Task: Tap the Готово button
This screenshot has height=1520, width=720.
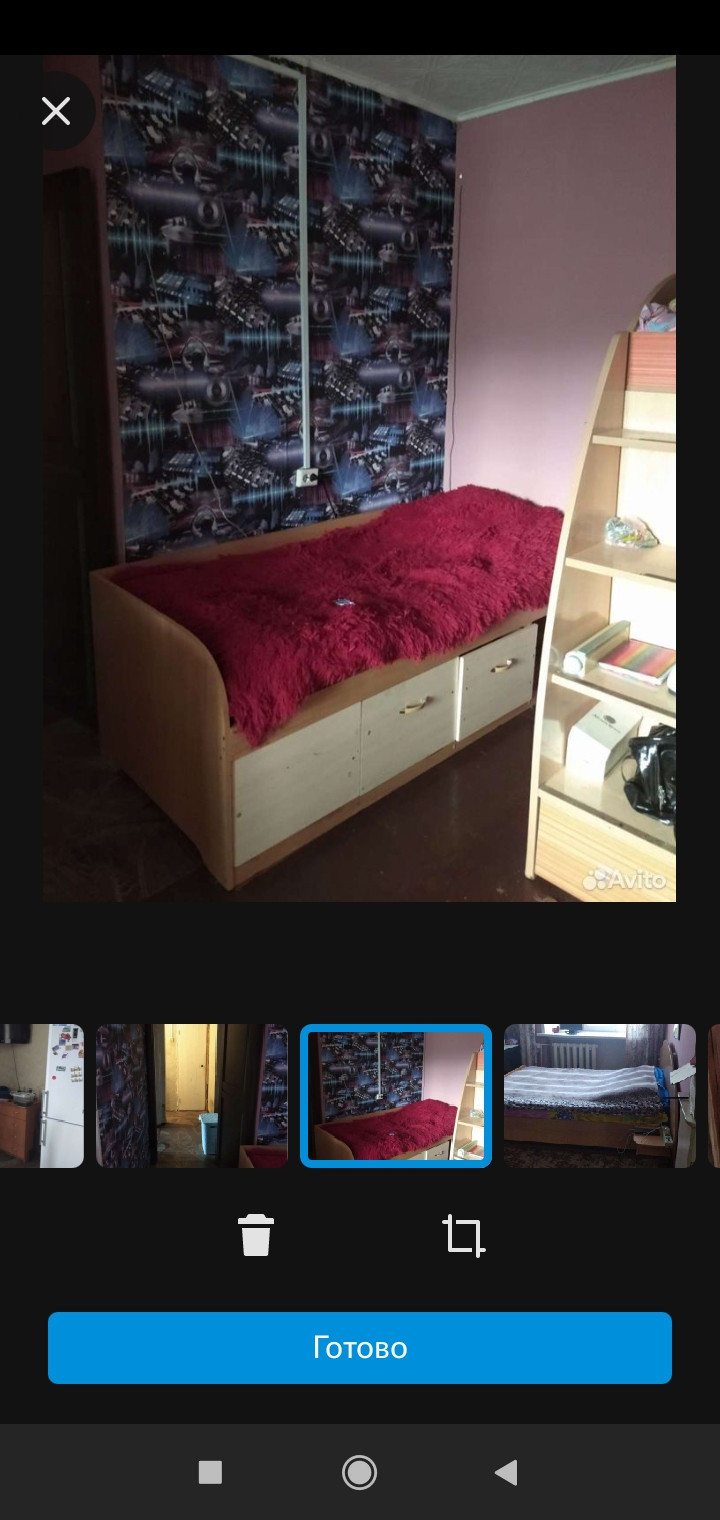Action: point(360,1347)
